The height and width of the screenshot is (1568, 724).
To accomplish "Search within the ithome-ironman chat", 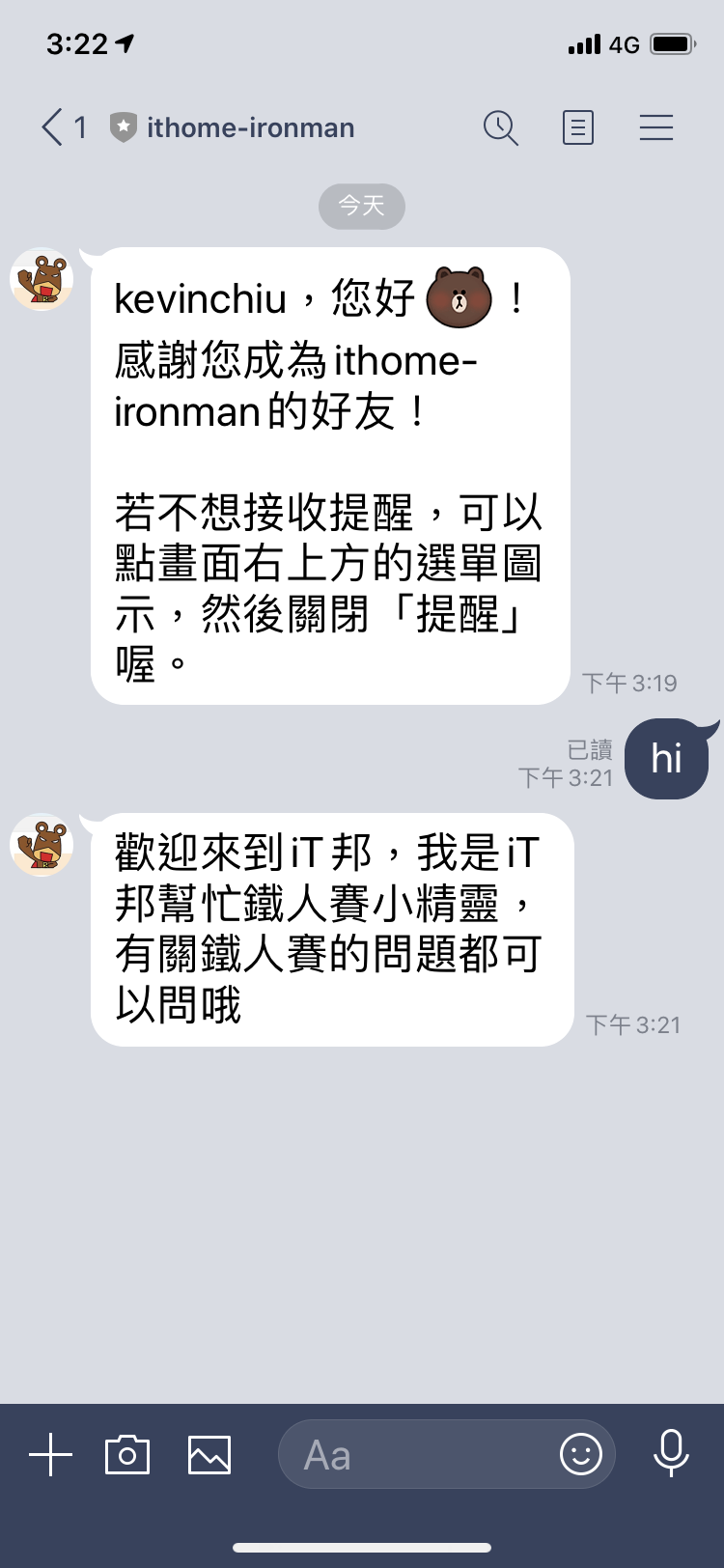I will click(x=501, y=127).
